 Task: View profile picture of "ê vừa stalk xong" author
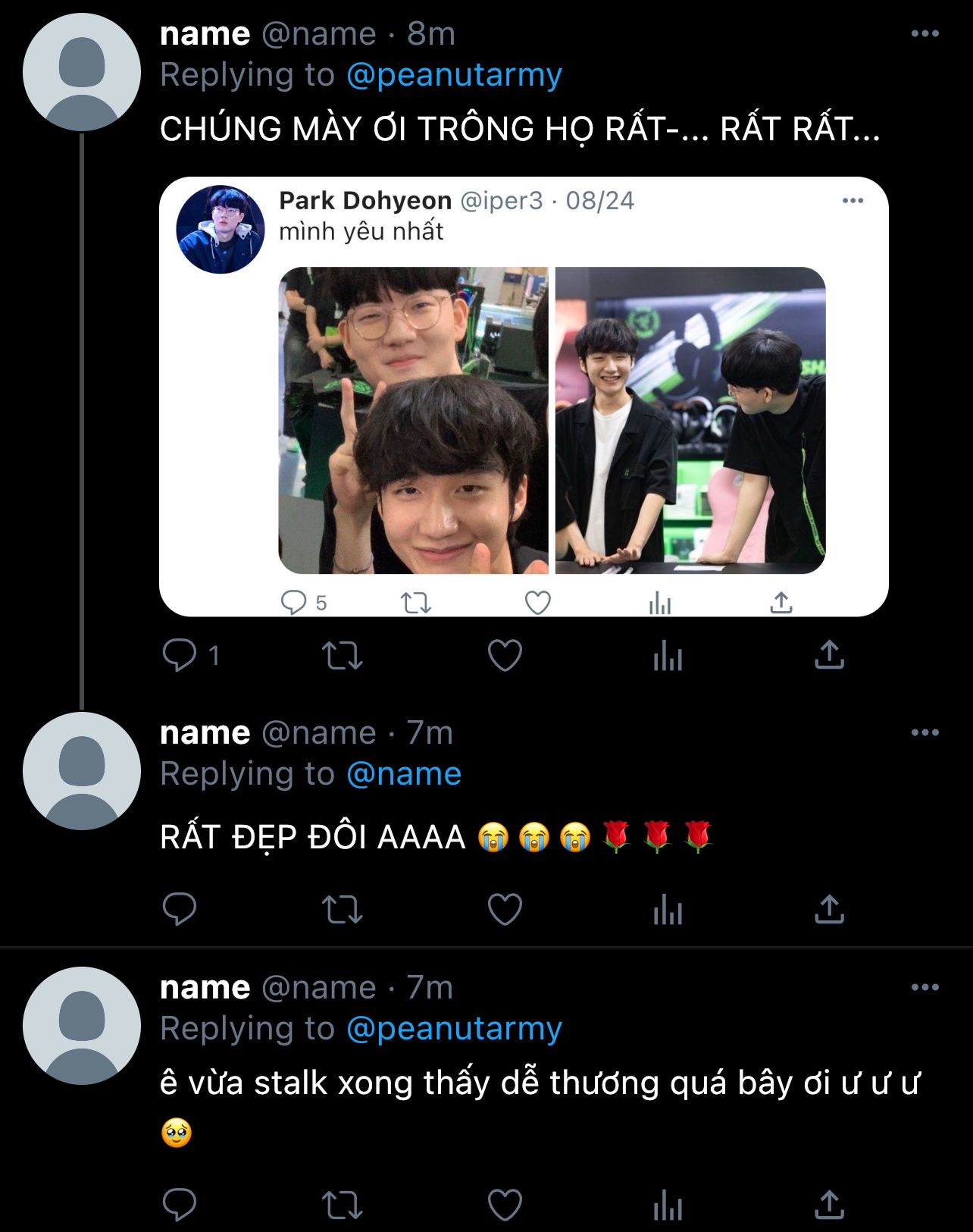[82, 1026]
